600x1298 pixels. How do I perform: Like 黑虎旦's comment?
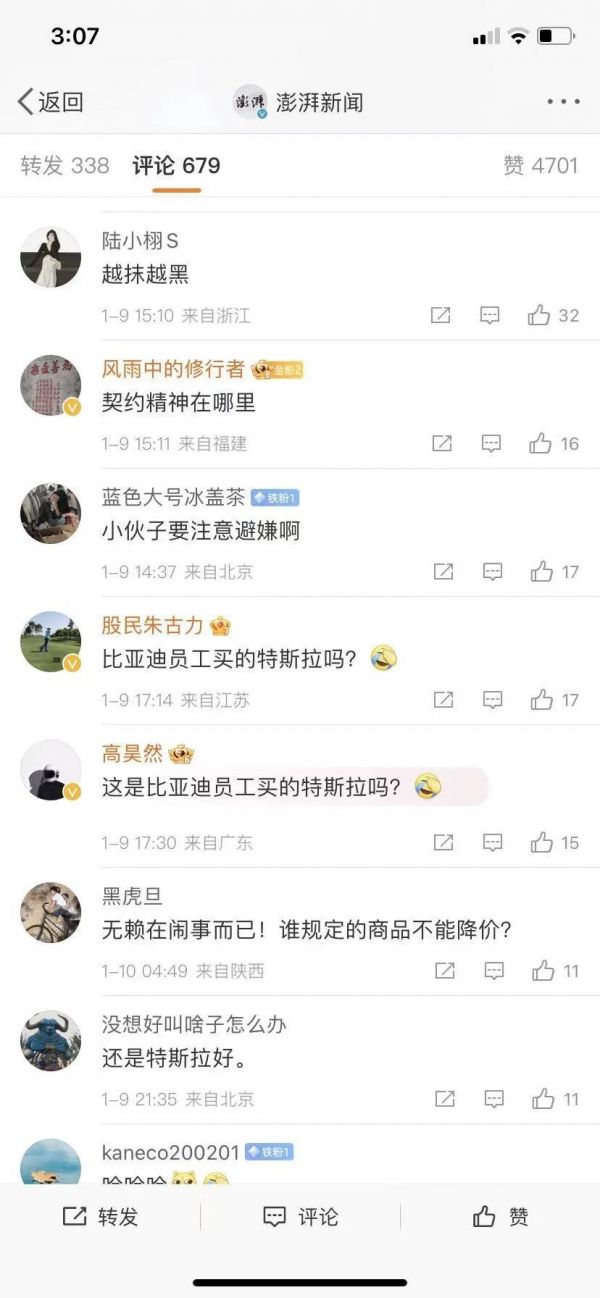click(542, 970)
